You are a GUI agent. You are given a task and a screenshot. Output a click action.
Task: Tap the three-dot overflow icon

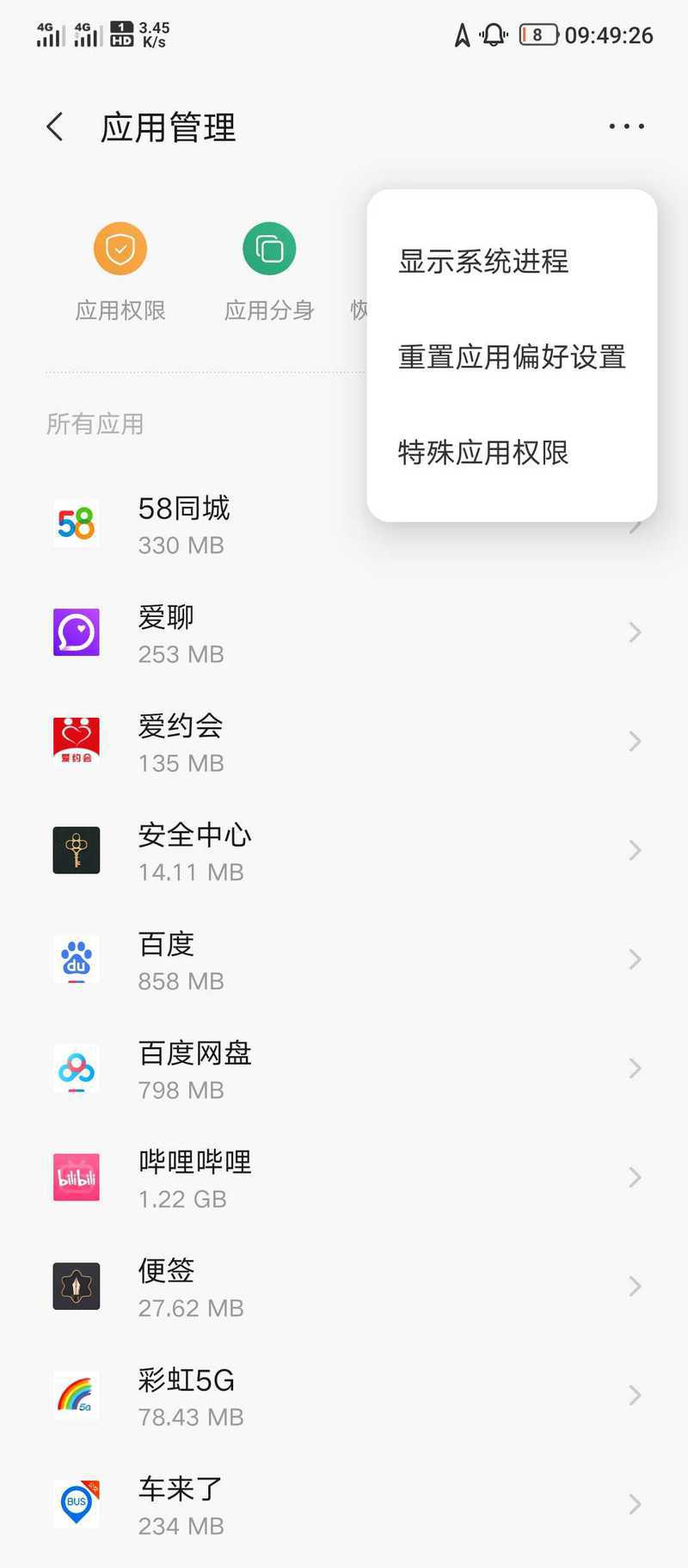(x=626, y=127)
